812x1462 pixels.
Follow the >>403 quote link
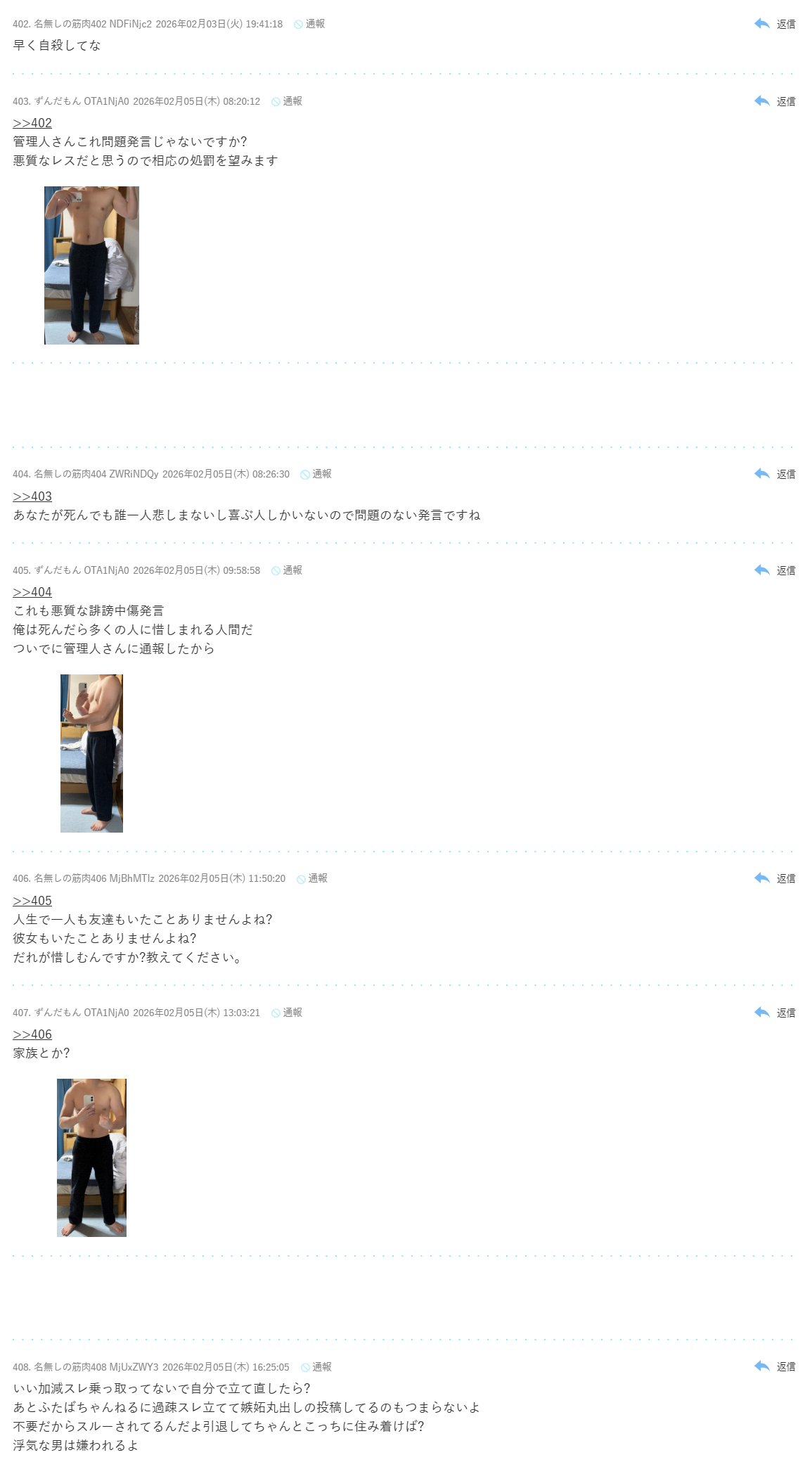(x=32, y=496)
